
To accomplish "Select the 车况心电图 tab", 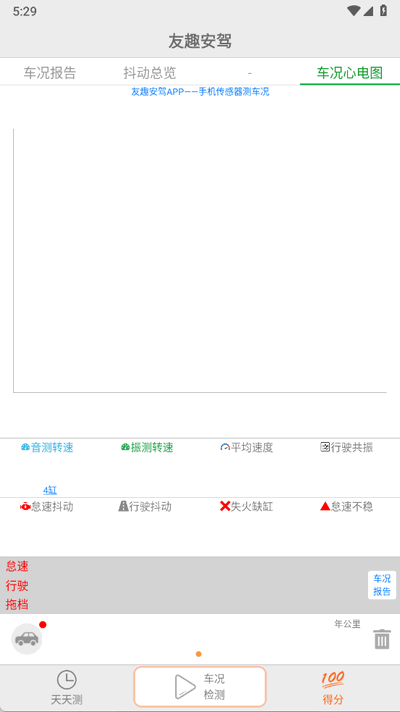I will click(x=350, y=73).
